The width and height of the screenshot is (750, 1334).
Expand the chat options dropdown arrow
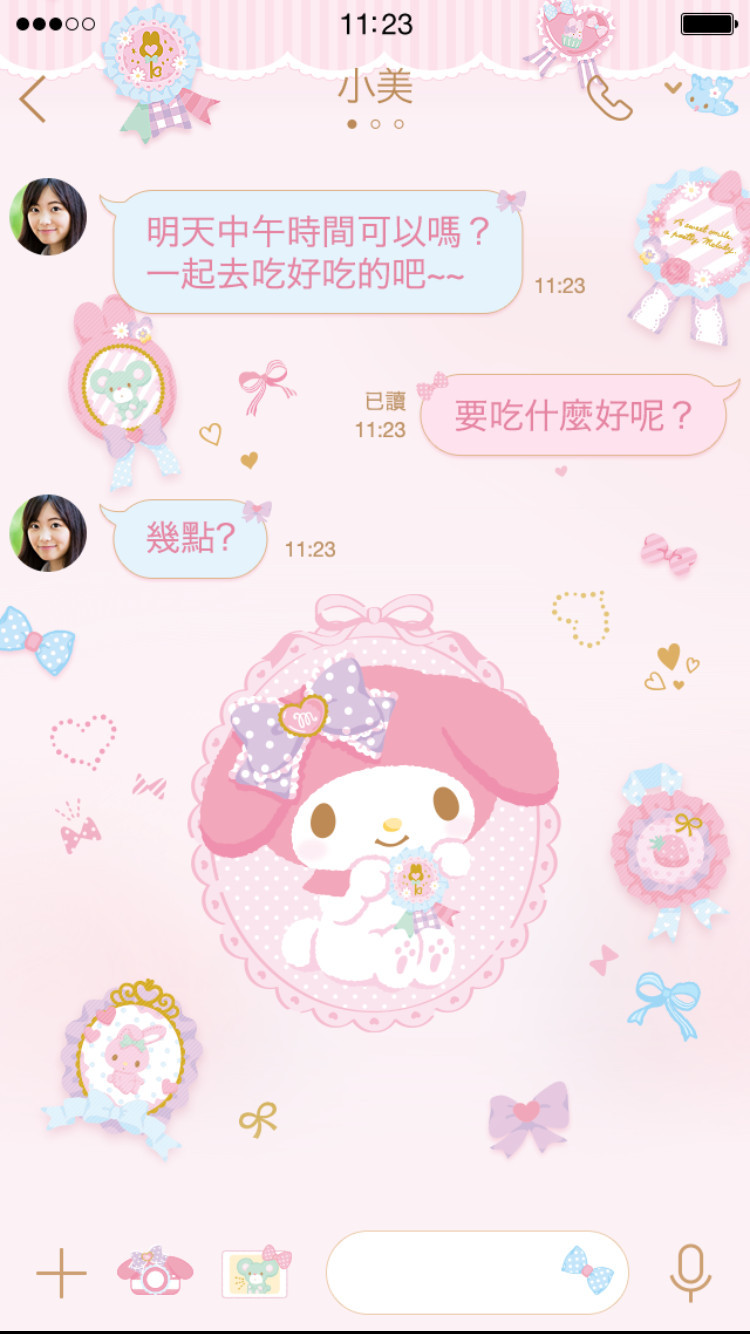coord(673,88)
